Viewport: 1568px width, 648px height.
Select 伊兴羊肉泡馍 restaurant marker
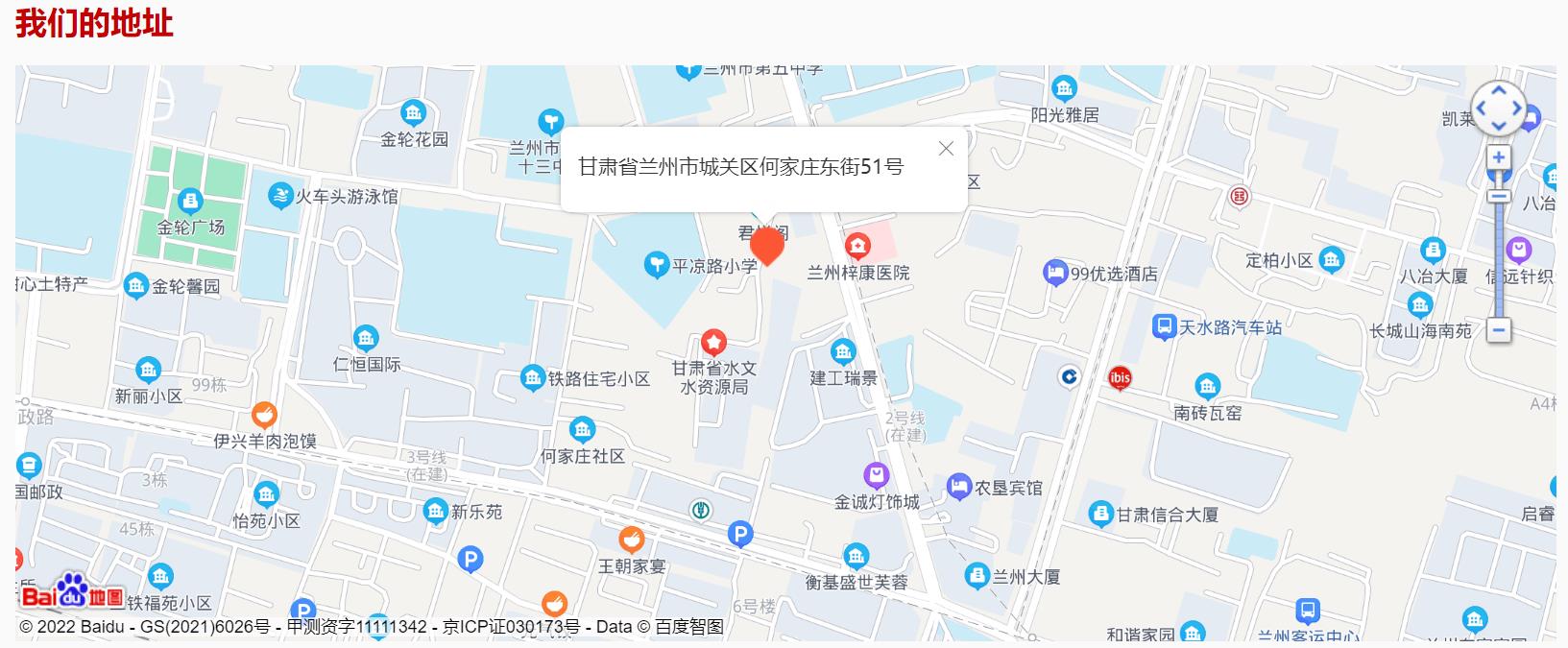click(x=264, y=416)
